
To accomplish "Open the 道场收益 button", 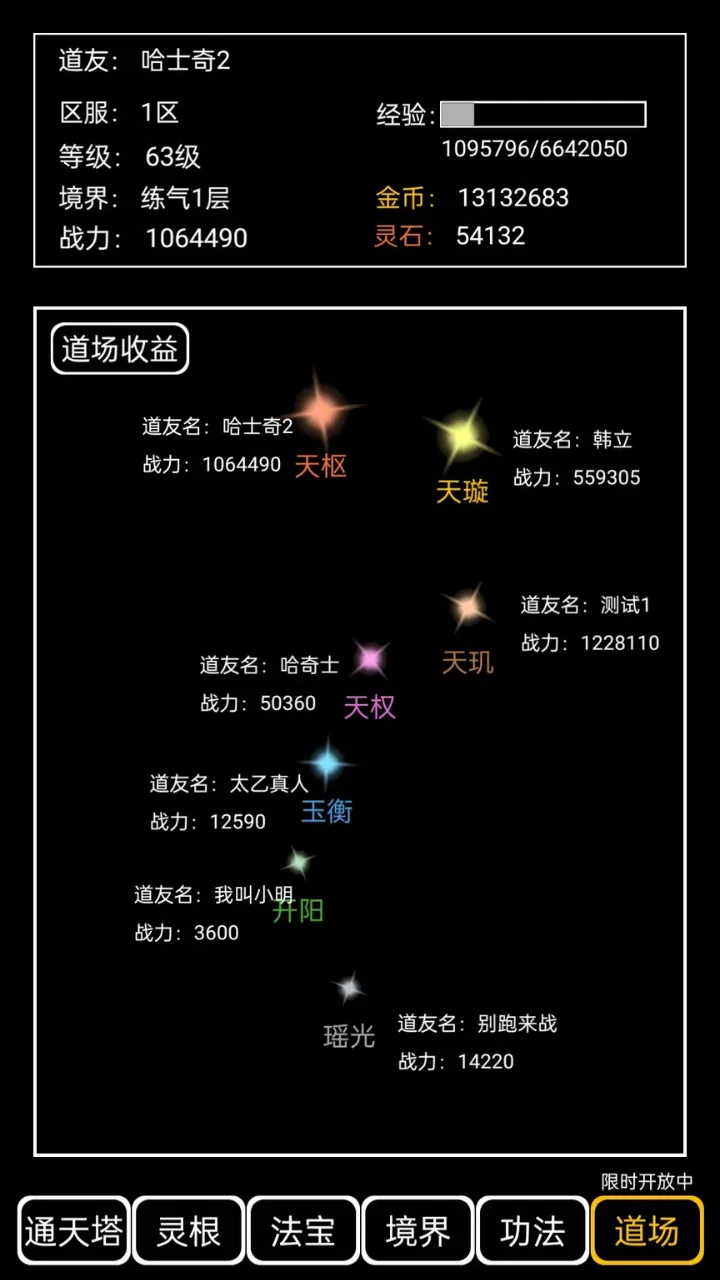I will tap(120, 349).
